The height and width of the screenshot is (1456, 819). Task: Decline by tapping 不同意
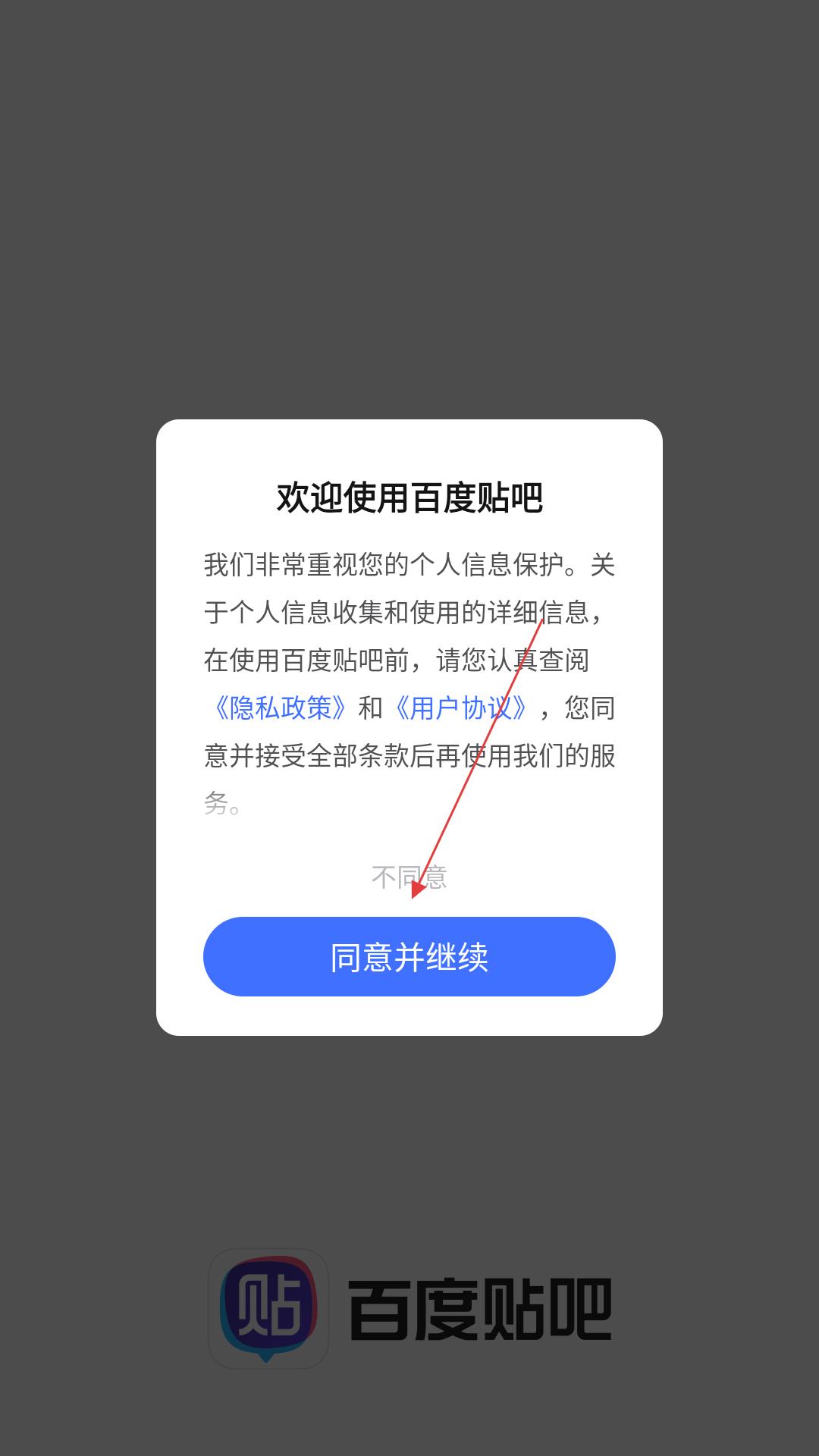(x=409, y=877)
